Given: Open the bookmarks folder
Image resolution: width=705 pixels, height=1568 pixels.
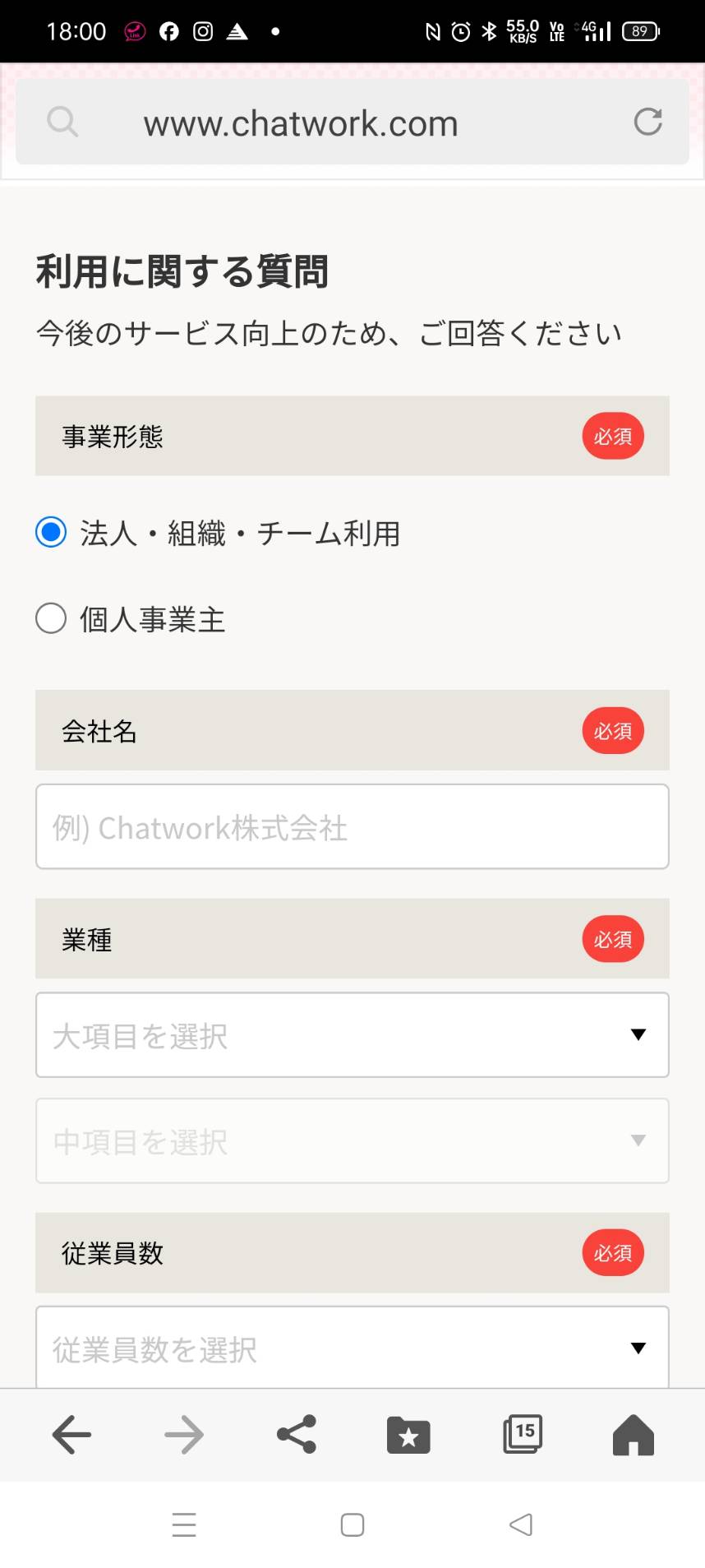Looking at the screenshot, I should (x=408, y=1435).
